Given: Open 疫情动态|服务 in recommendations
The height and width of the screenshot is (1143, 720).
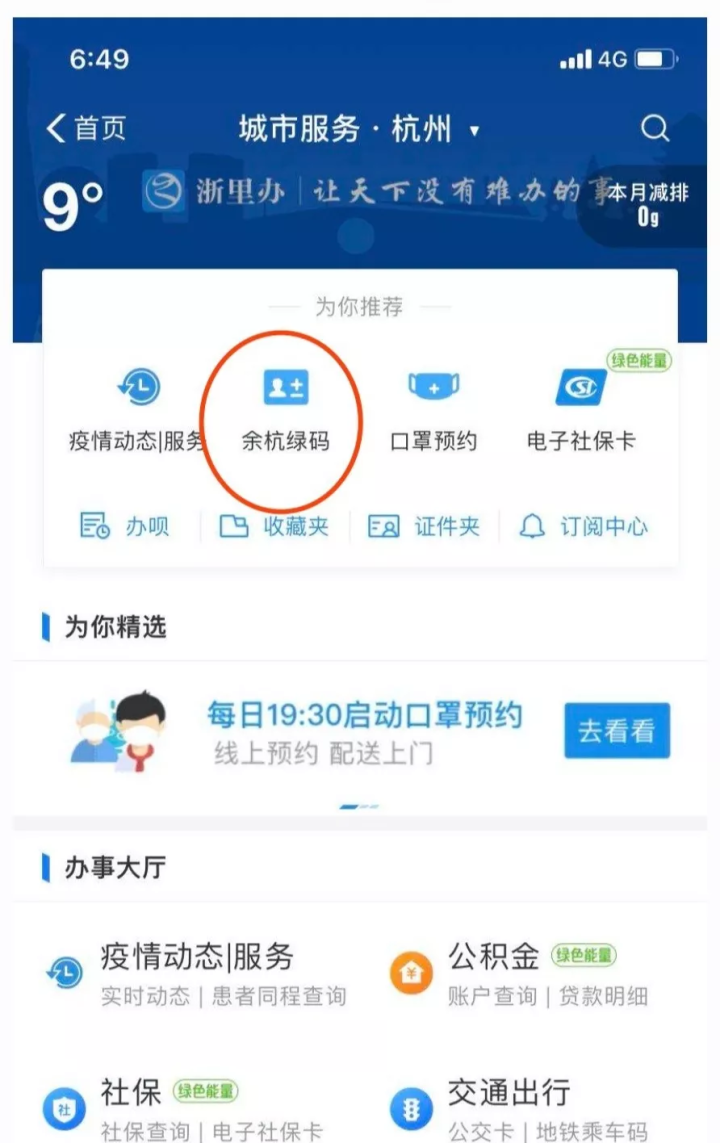Looking at the screenshot, I should pos(137,408).
